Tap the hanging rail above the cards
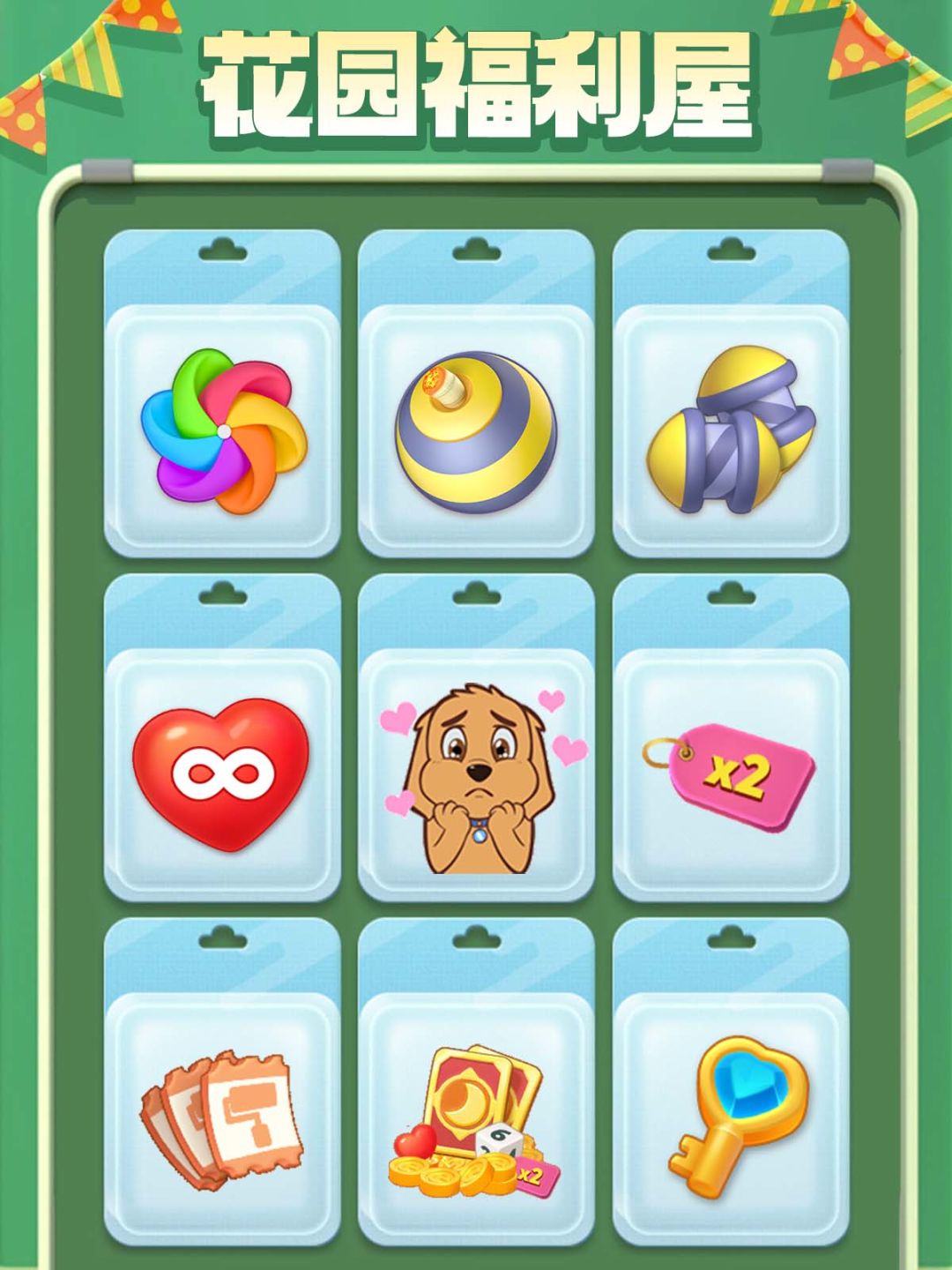 tap(476, 172)
